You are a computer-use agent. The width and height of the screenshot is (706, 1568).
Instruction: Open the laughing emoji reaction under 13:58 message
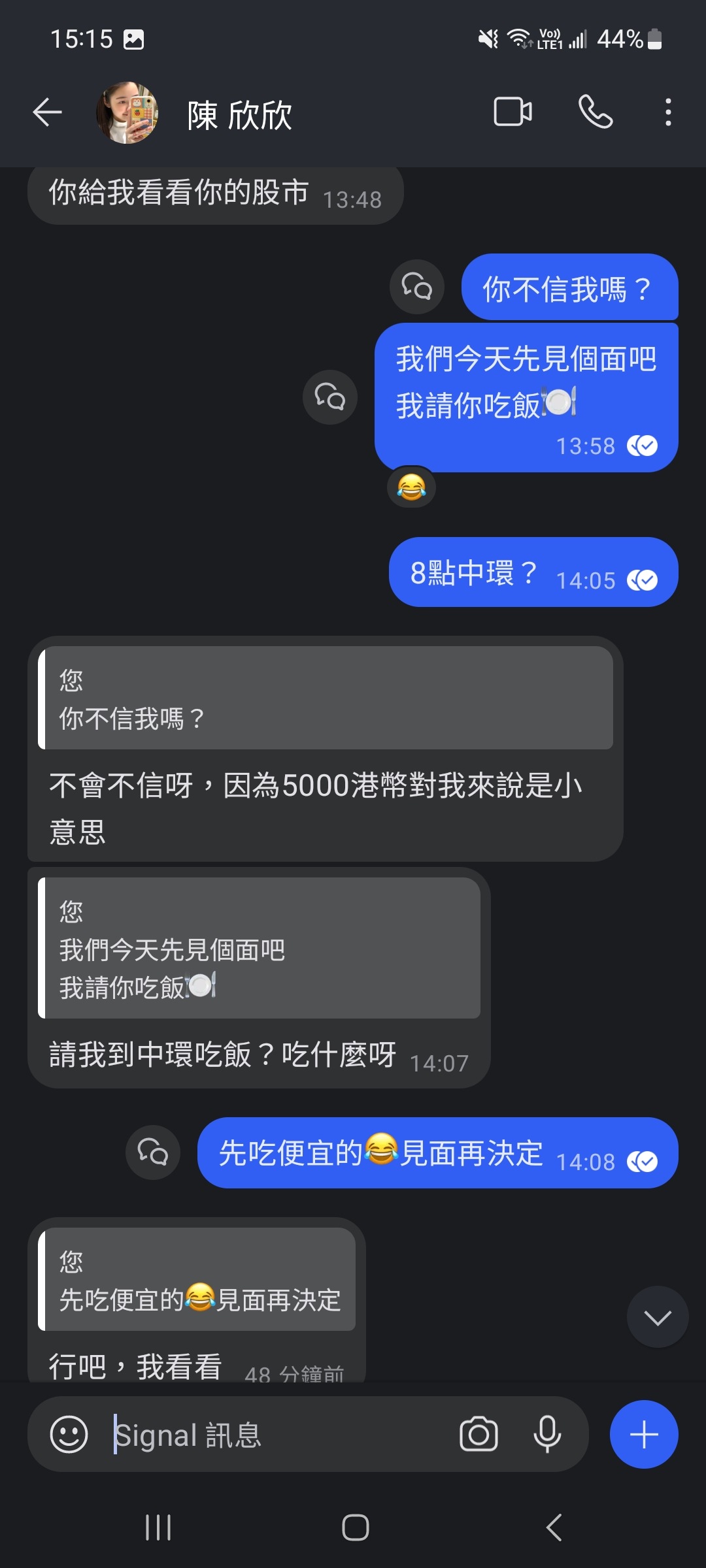pos(411,487)
